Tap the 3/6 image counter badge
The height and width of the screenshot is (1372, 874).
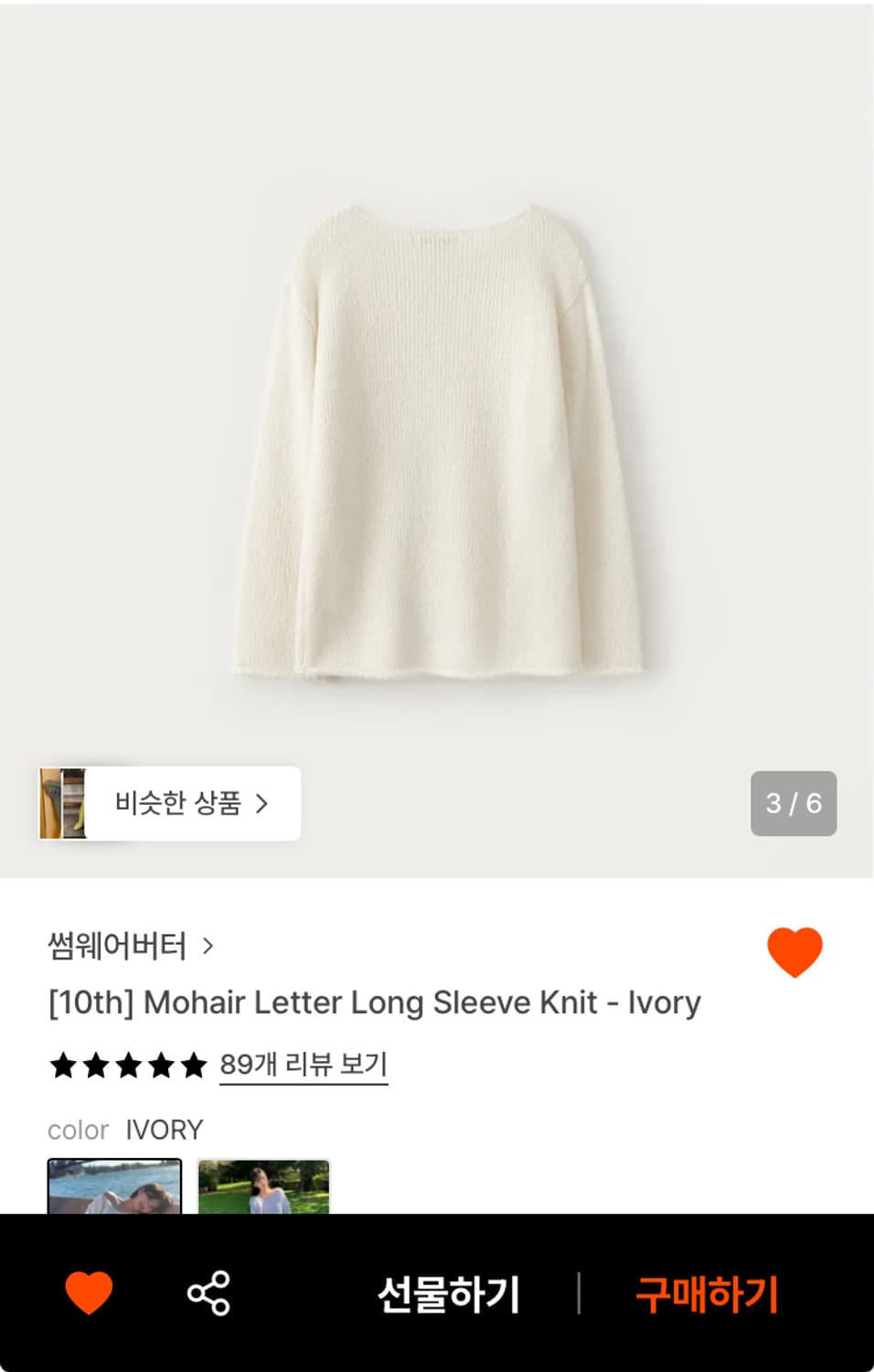[794, 803]
